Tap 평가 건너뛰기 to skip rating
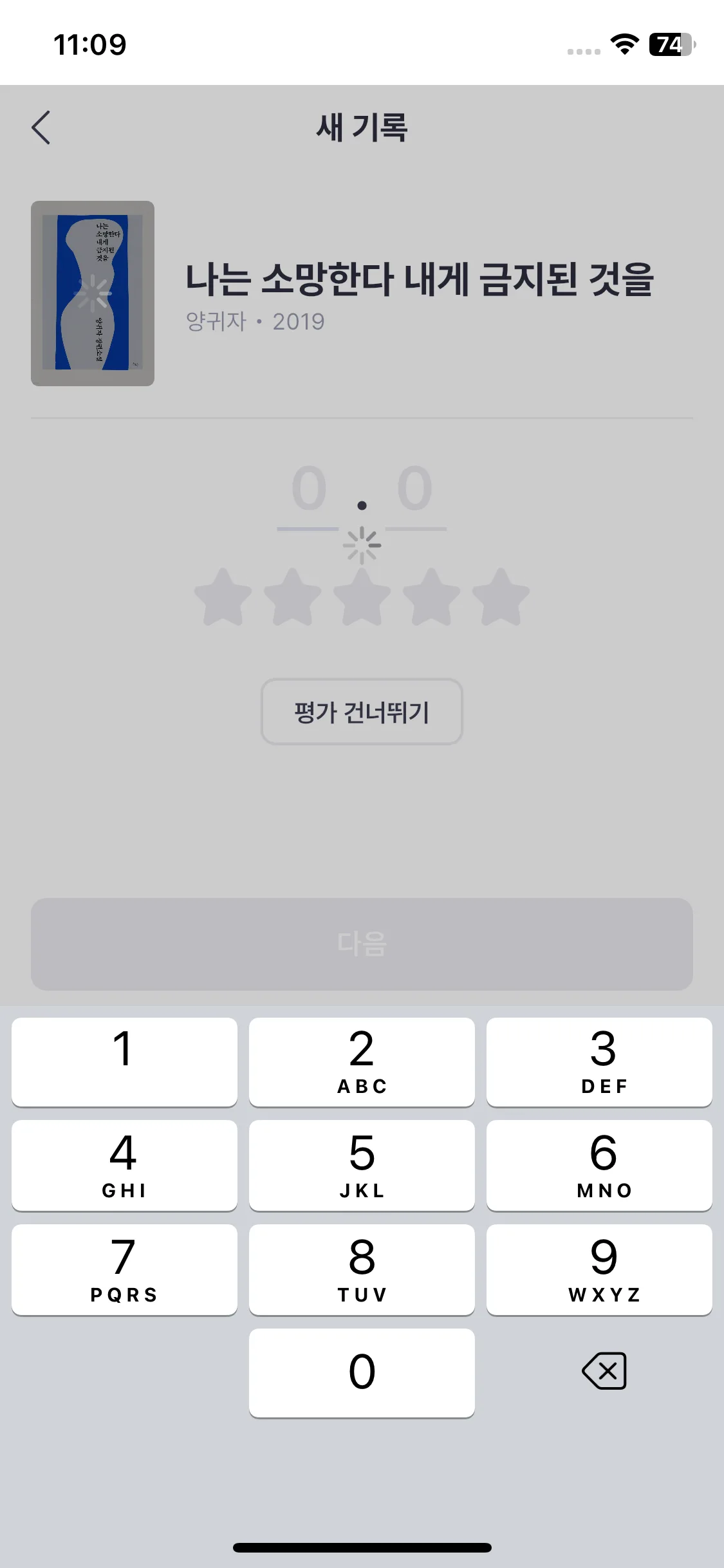 [362, 712]
